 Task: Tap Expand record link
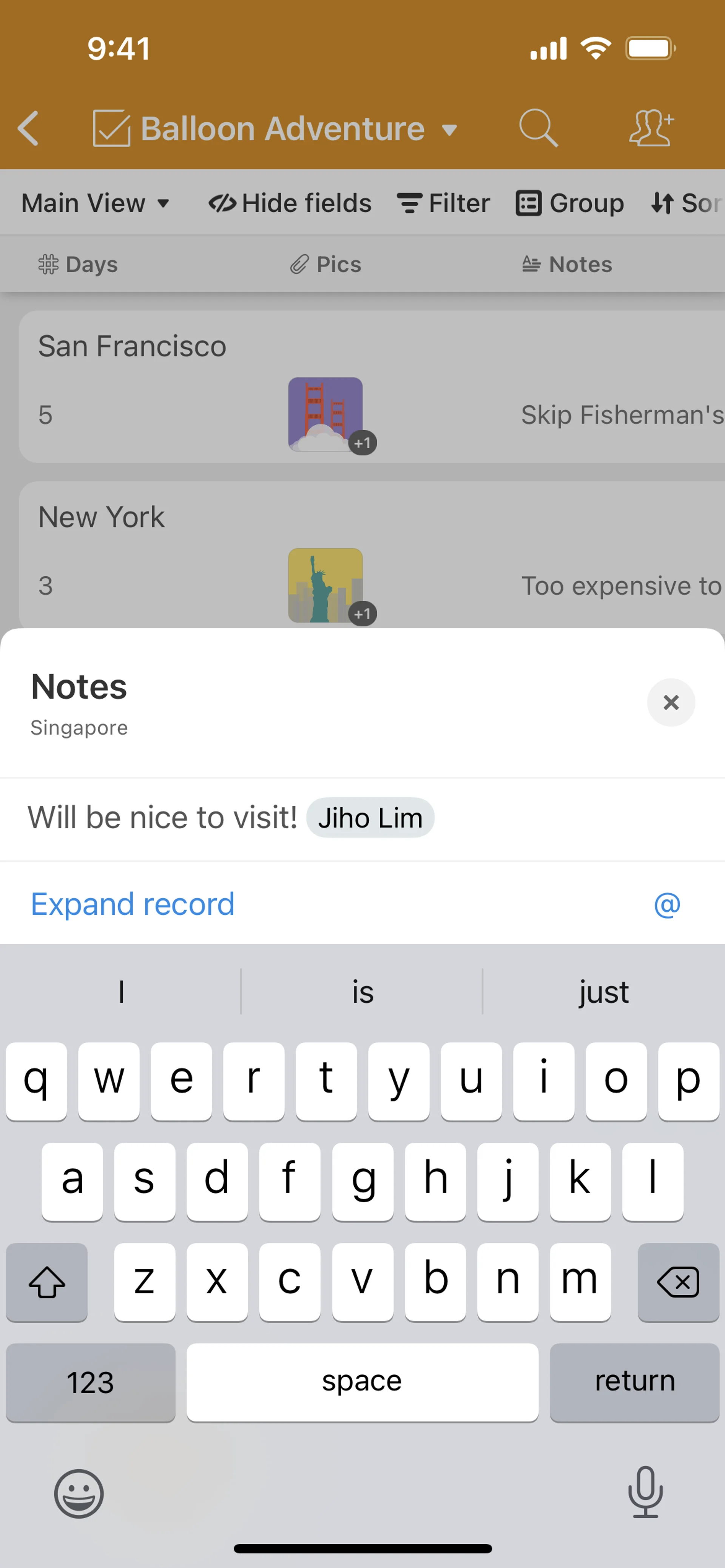click(132, 904)
